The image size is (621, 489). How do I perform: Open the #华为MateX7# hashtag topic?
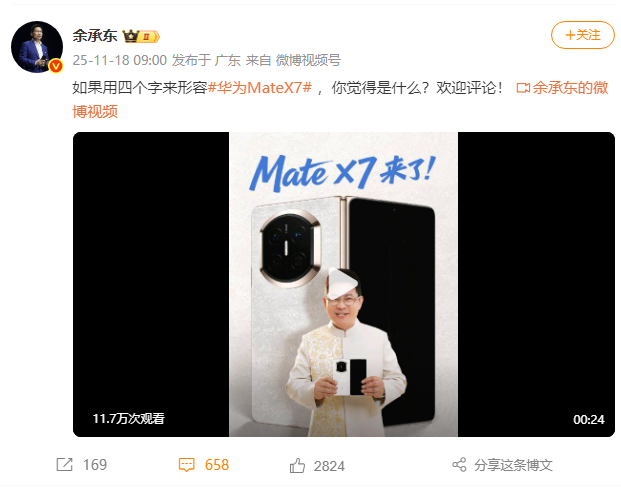(260, 87)
